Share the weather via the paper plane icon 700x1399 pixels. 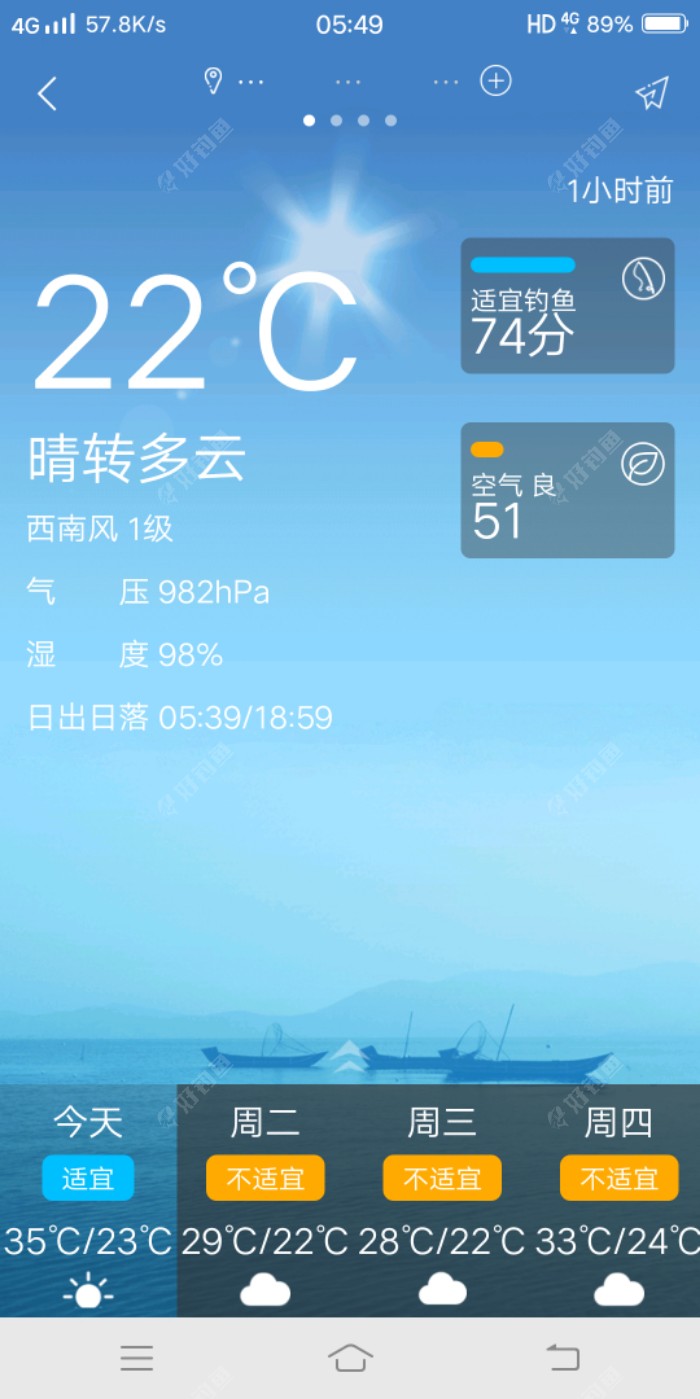(x=651, y=93)
